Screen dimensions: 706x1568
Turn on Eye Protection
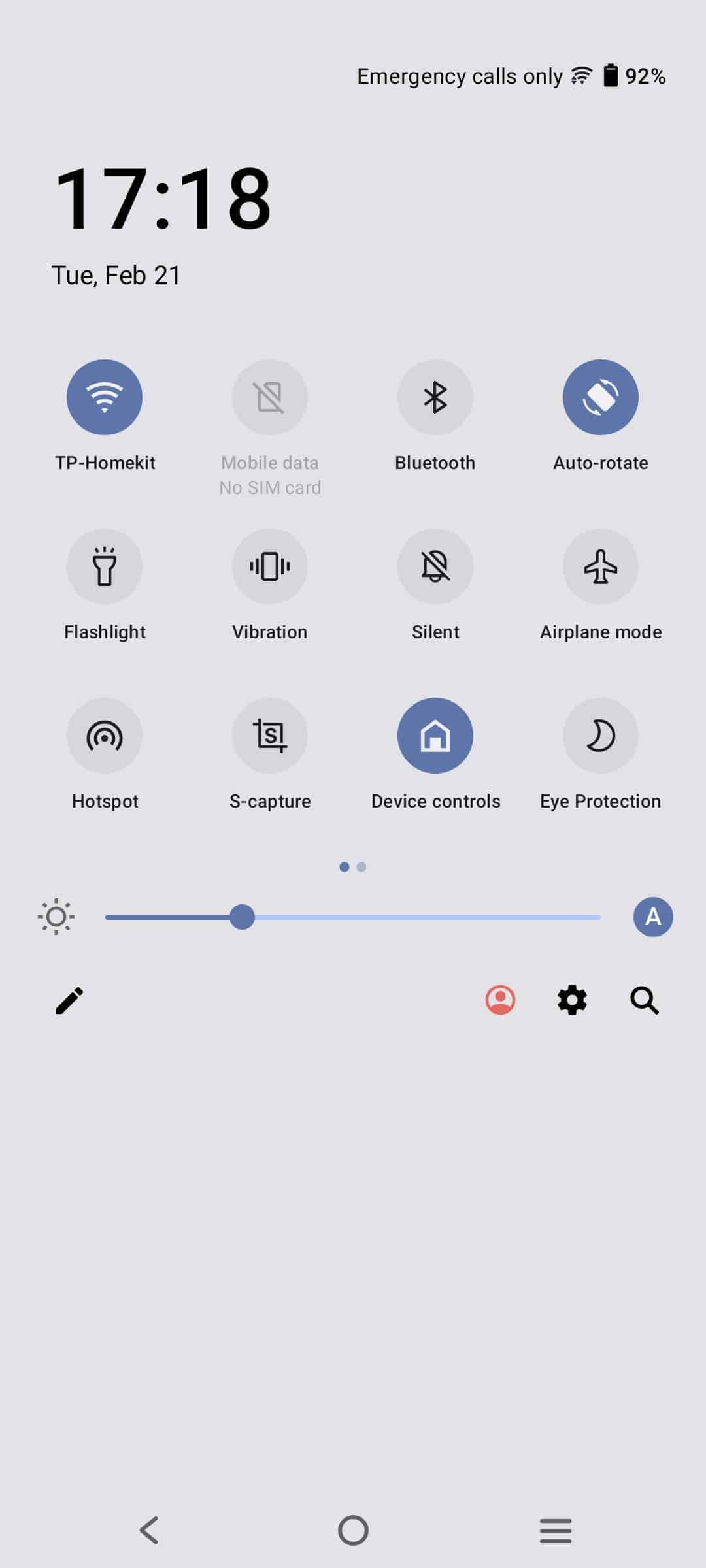(x=601, y=736)
